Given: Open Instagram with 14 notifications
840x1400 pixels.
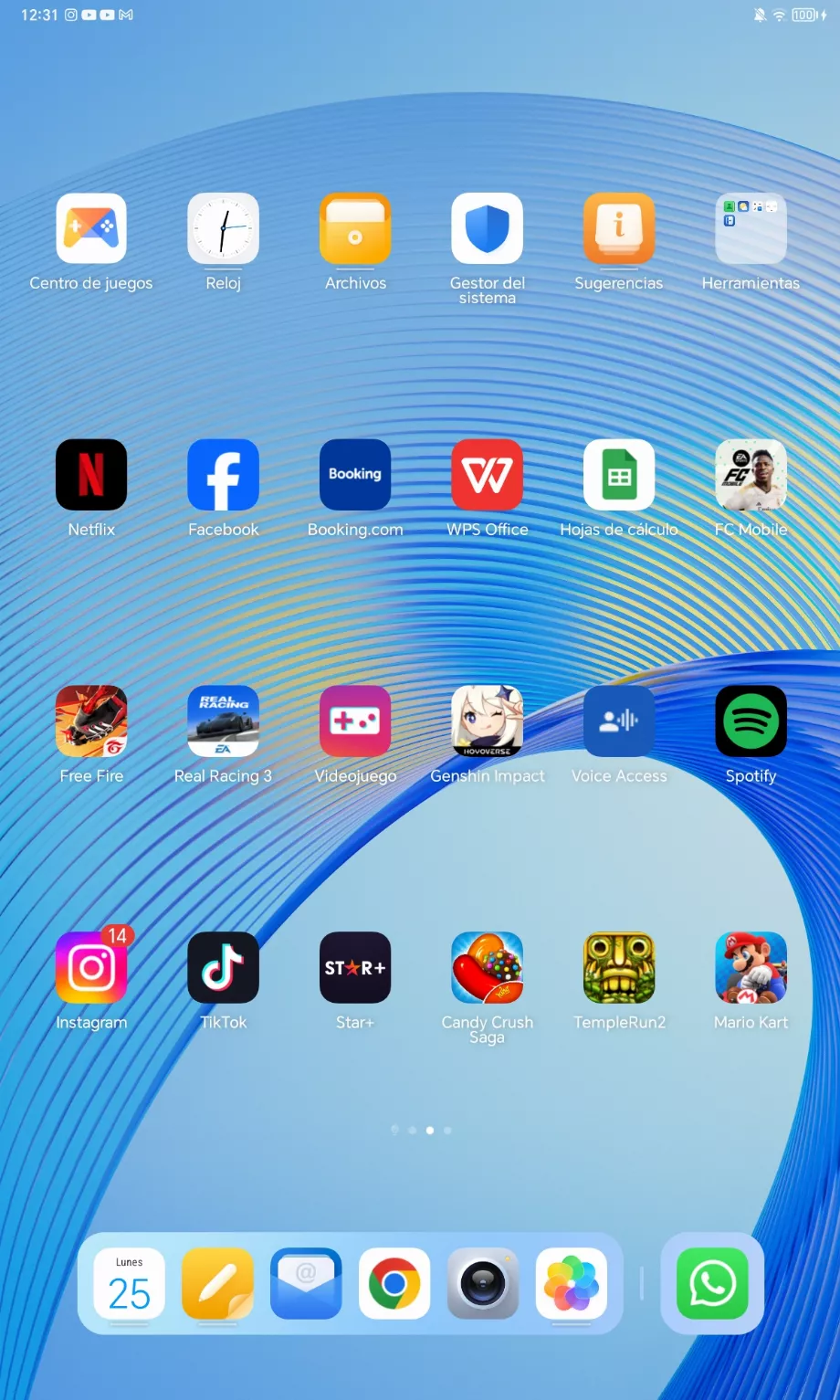Looking at the screenshot, I should pyautogui.click(x=91, y=968).
